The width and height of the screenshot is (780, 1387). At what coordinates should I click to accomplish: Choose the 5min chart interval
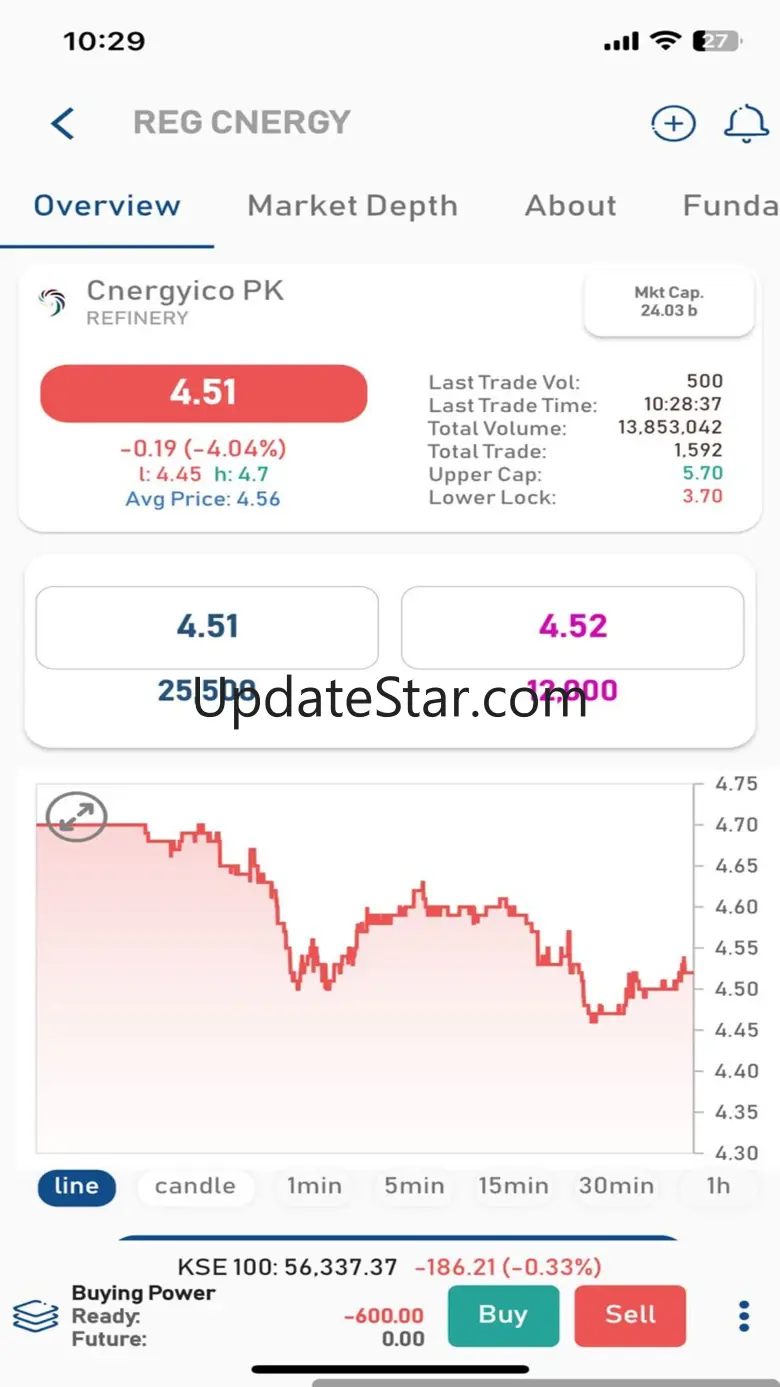pos(414,1186)
